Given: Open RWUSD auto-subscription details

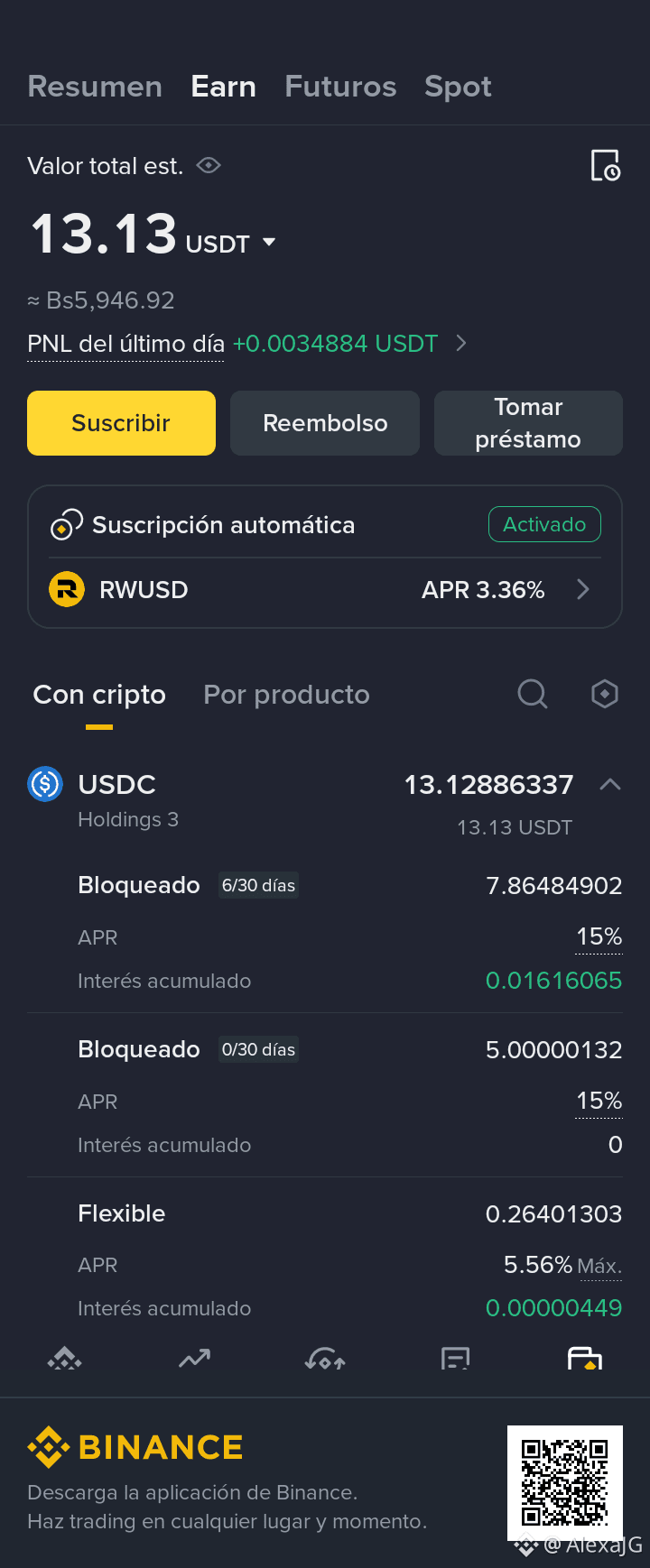Looking at the screenshot, I should pos(325,590).
